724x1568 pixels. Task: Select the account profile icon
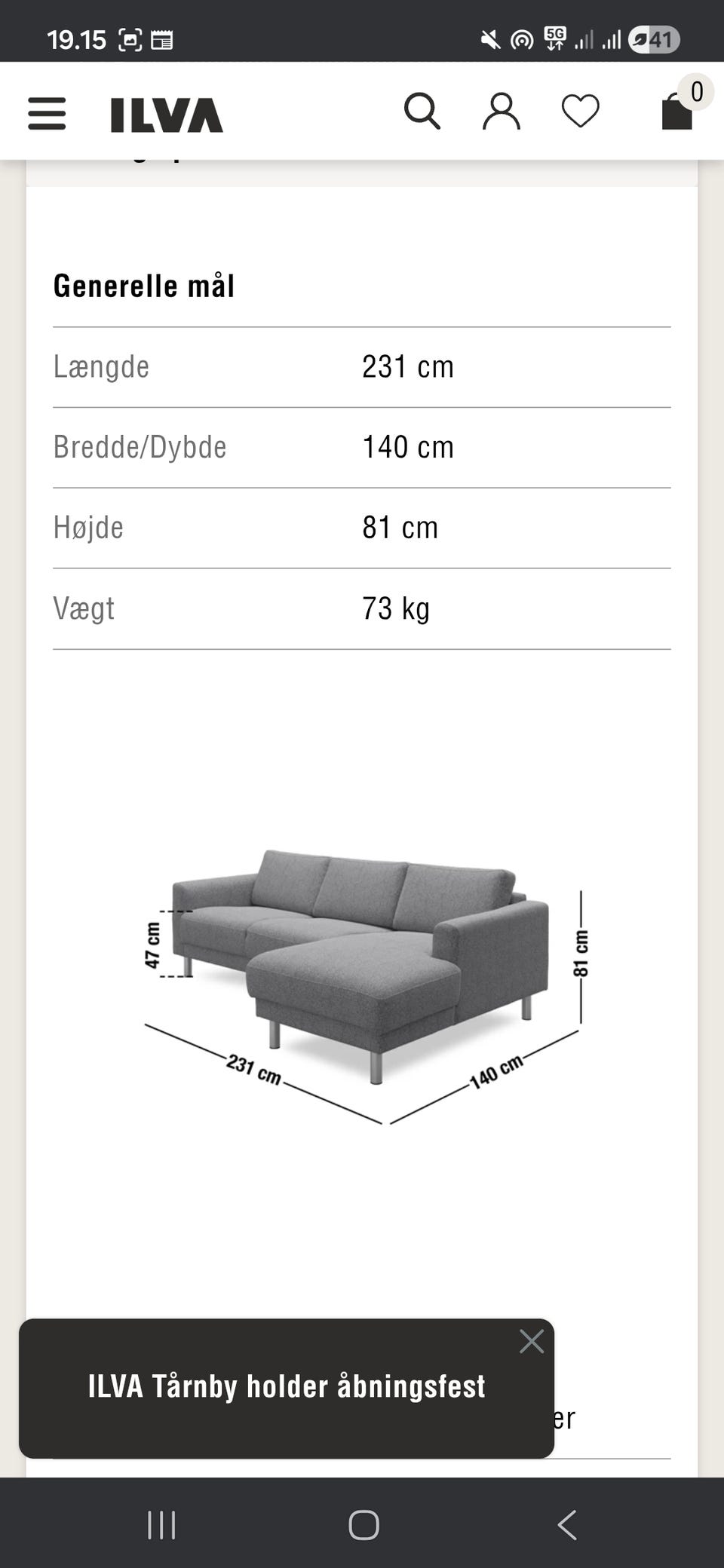coord(501,111)
